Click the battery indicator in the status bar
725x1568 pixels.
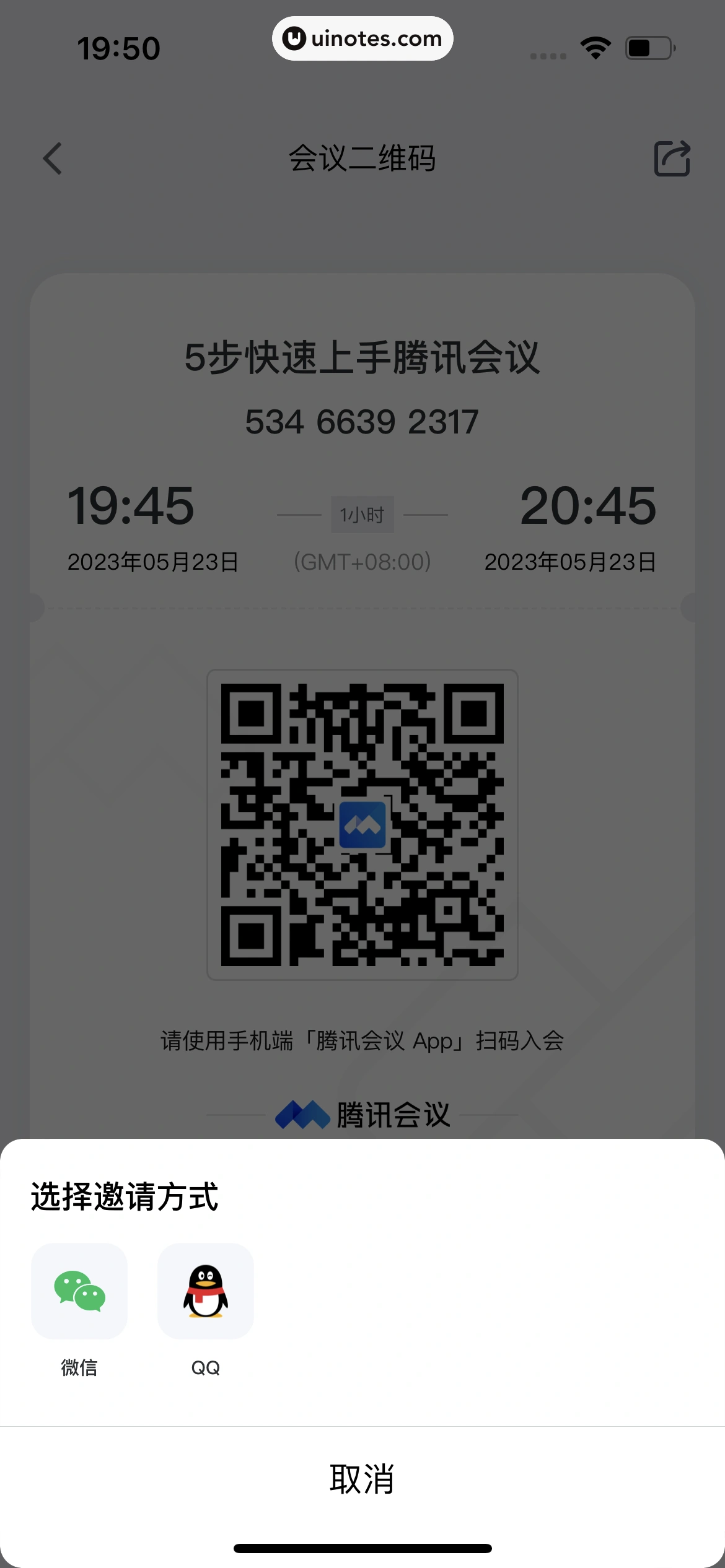click(x=651, y=46)
